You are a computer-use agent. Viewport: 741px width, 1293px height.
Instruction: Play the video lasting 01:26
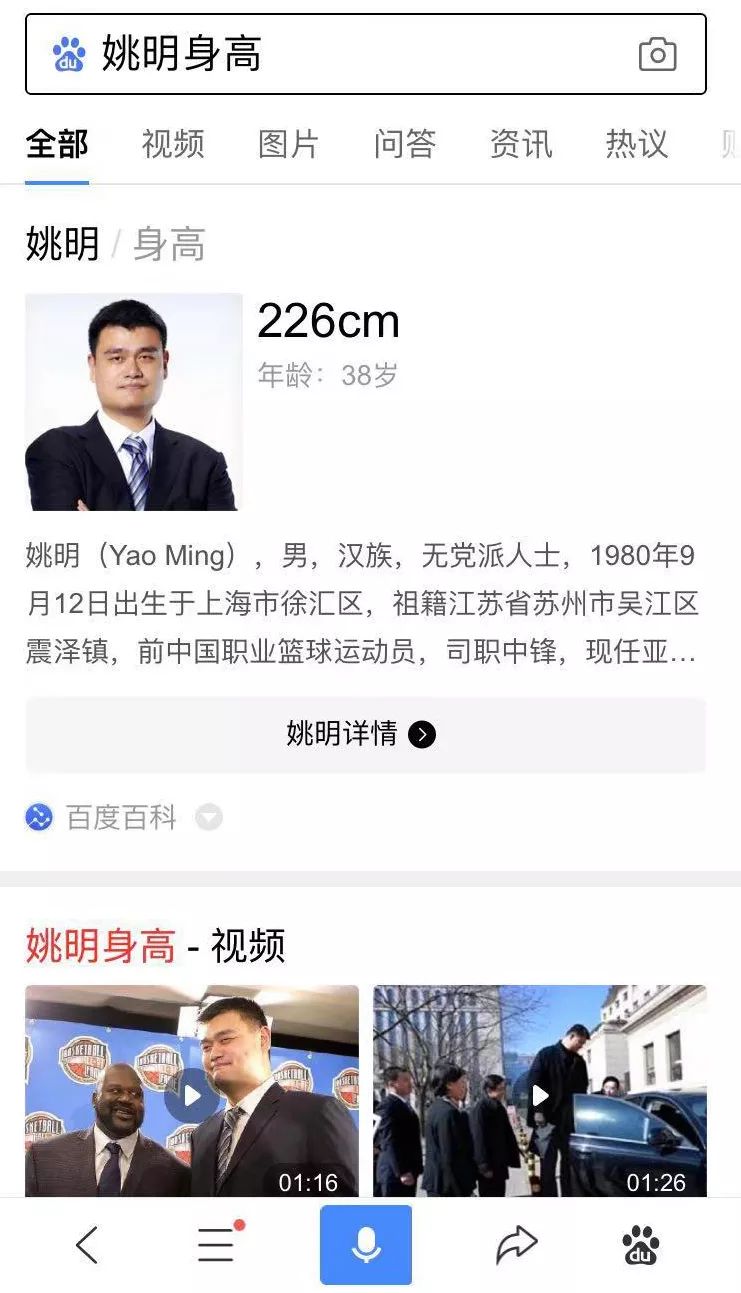(x=540, y=1095)
